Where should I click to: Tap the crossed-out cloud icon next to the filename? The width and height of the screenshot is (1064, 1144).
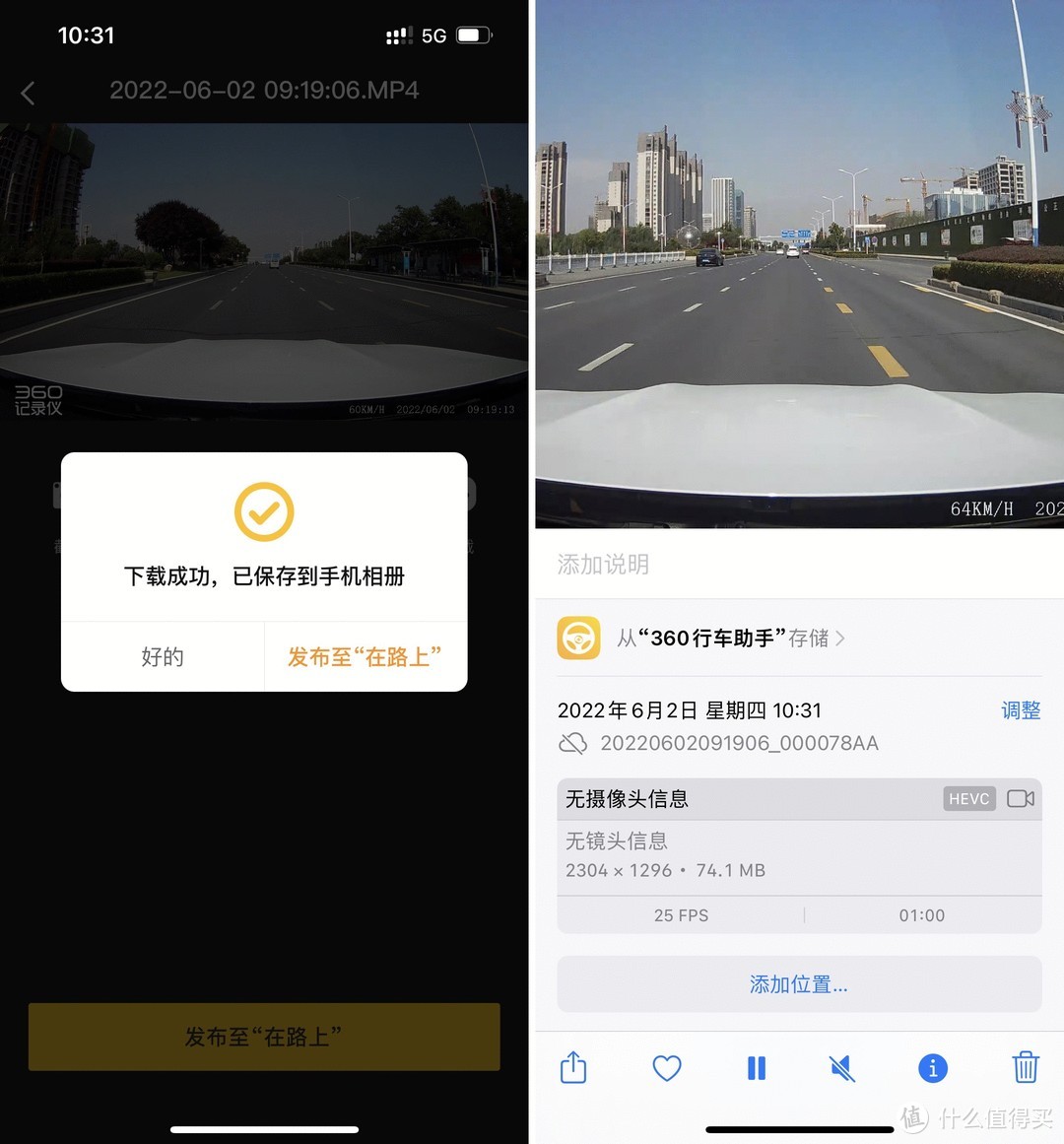point(573,743)
